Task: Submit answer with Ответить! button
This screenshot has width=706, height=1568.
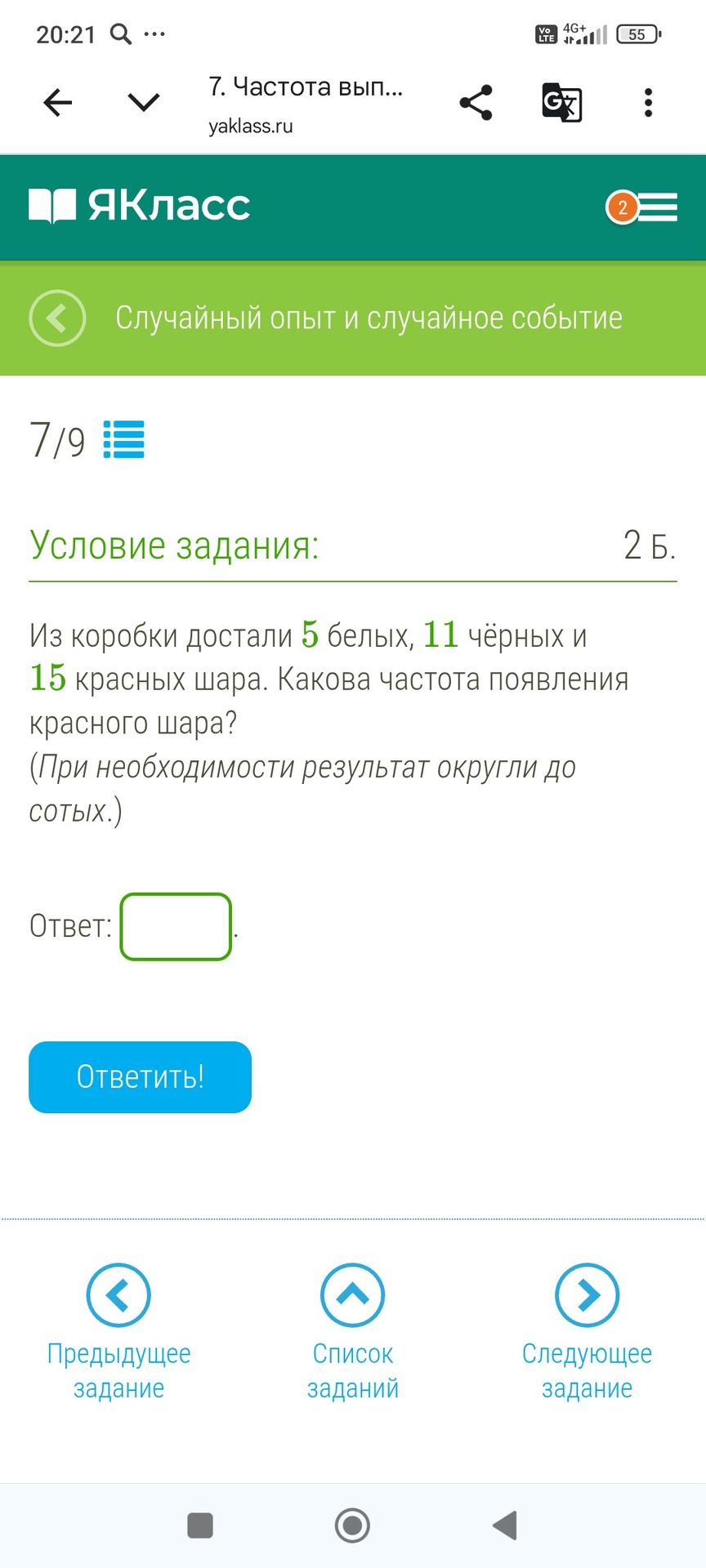Action: (x=140, y=1076)
